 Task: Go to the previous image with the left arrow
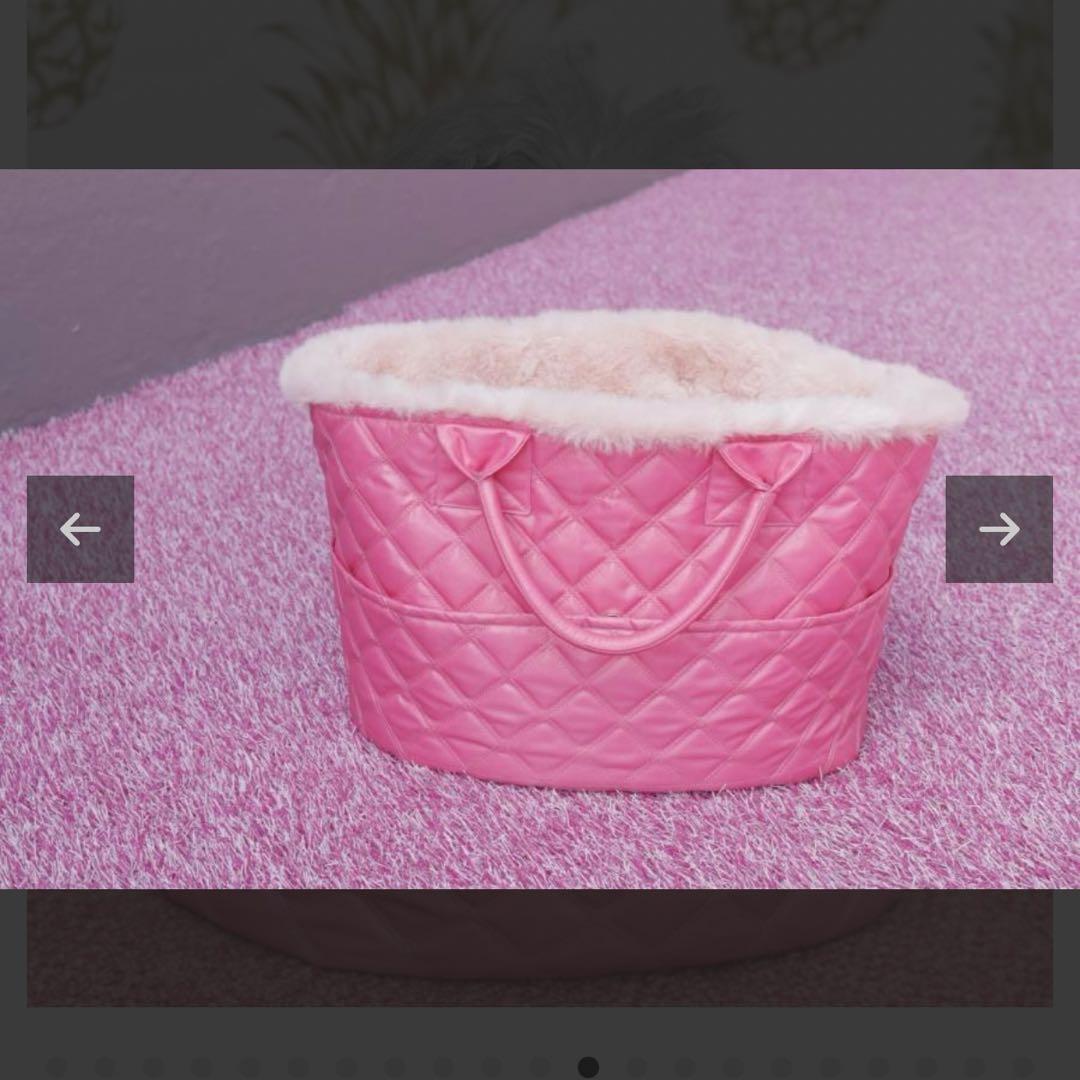tap(80, 529)
